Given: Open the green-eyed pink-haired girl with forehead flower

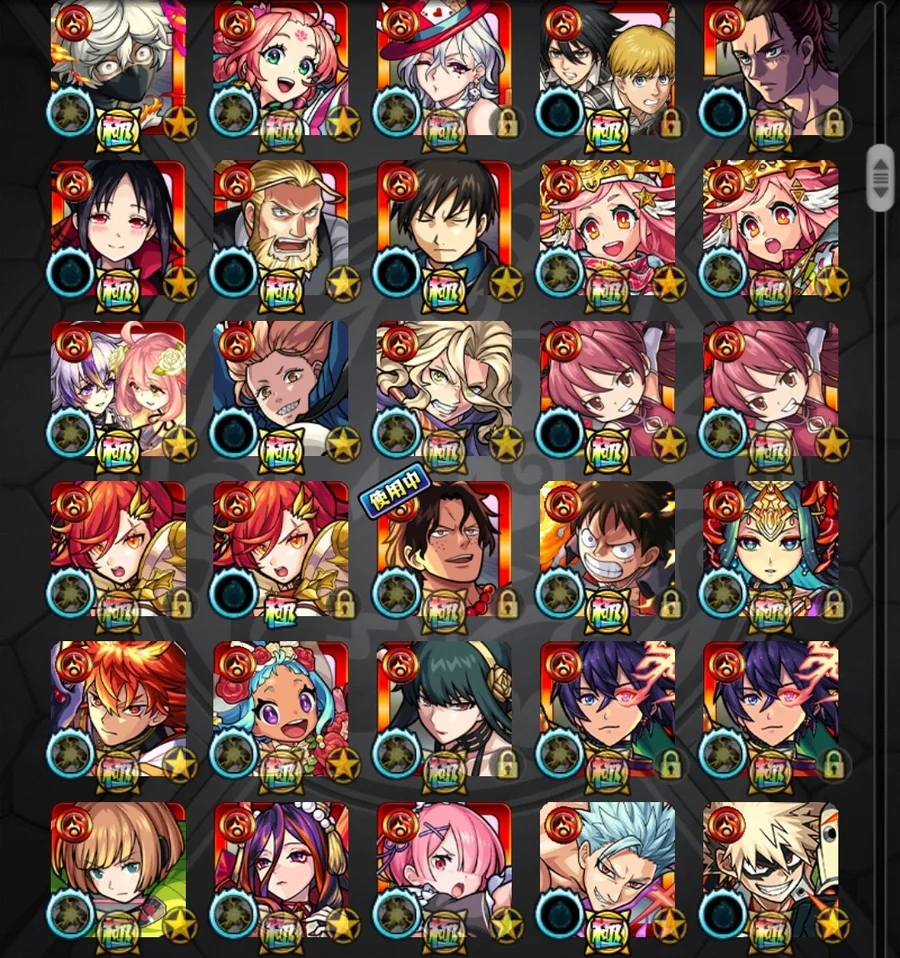Looking at the screenshot, I should coord(280,67).
